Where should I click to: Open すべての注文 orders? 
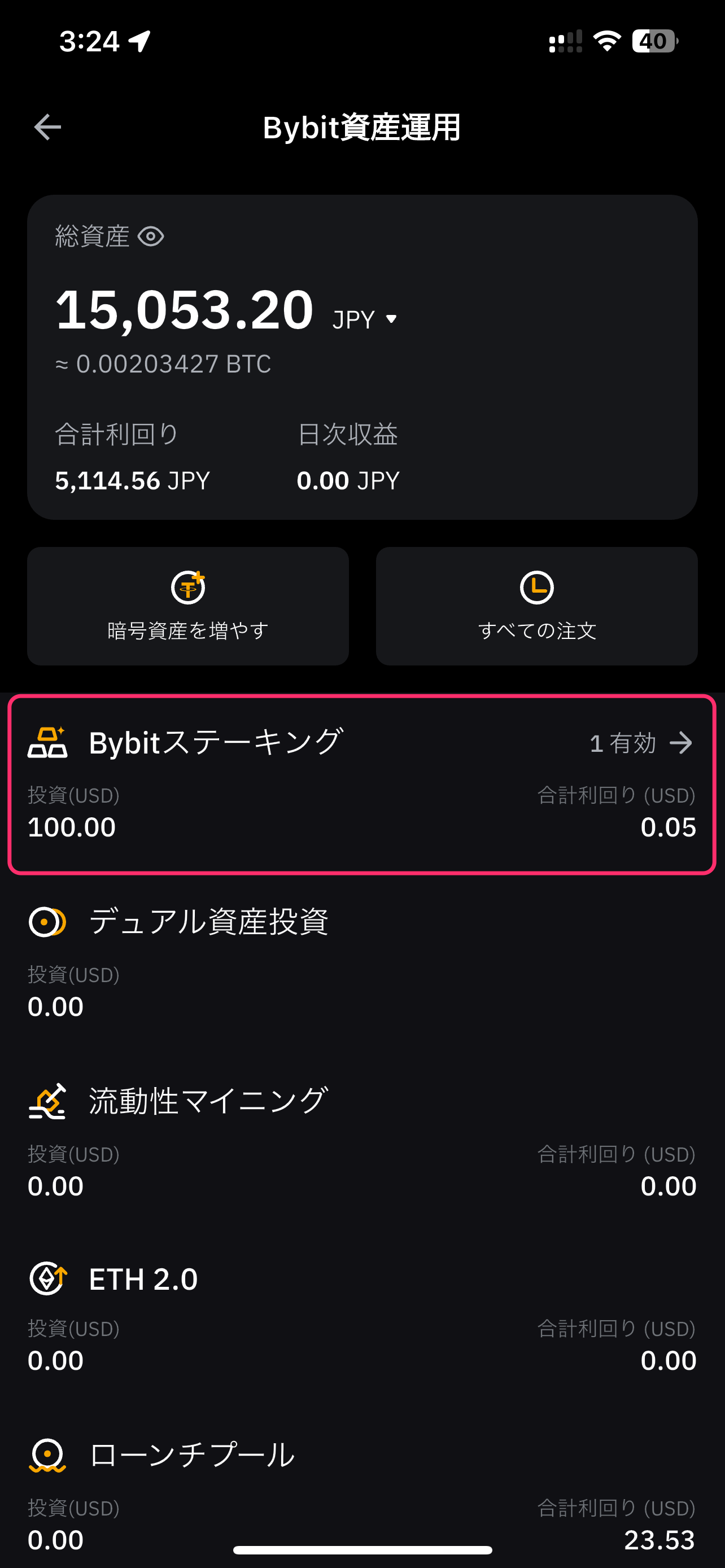pos(537,606)
